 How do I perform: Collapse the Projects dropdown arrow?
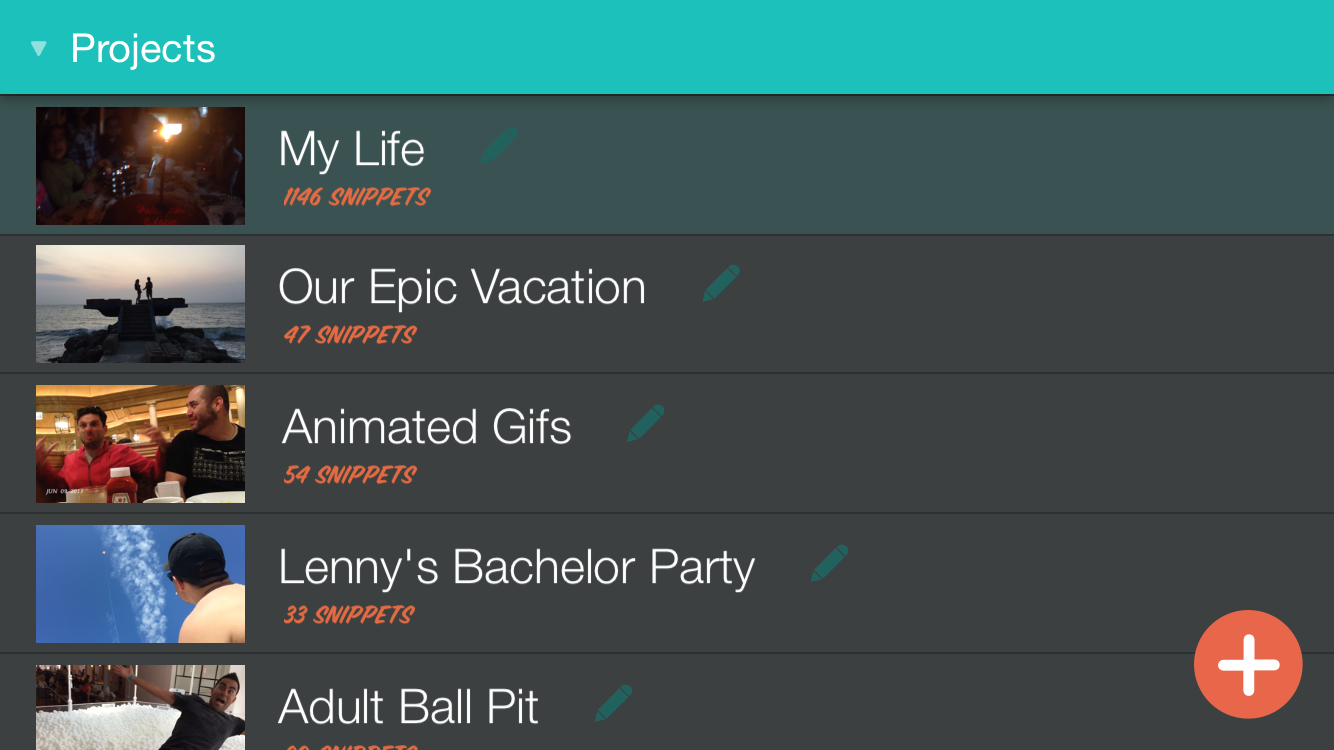[x=39, y=48]
